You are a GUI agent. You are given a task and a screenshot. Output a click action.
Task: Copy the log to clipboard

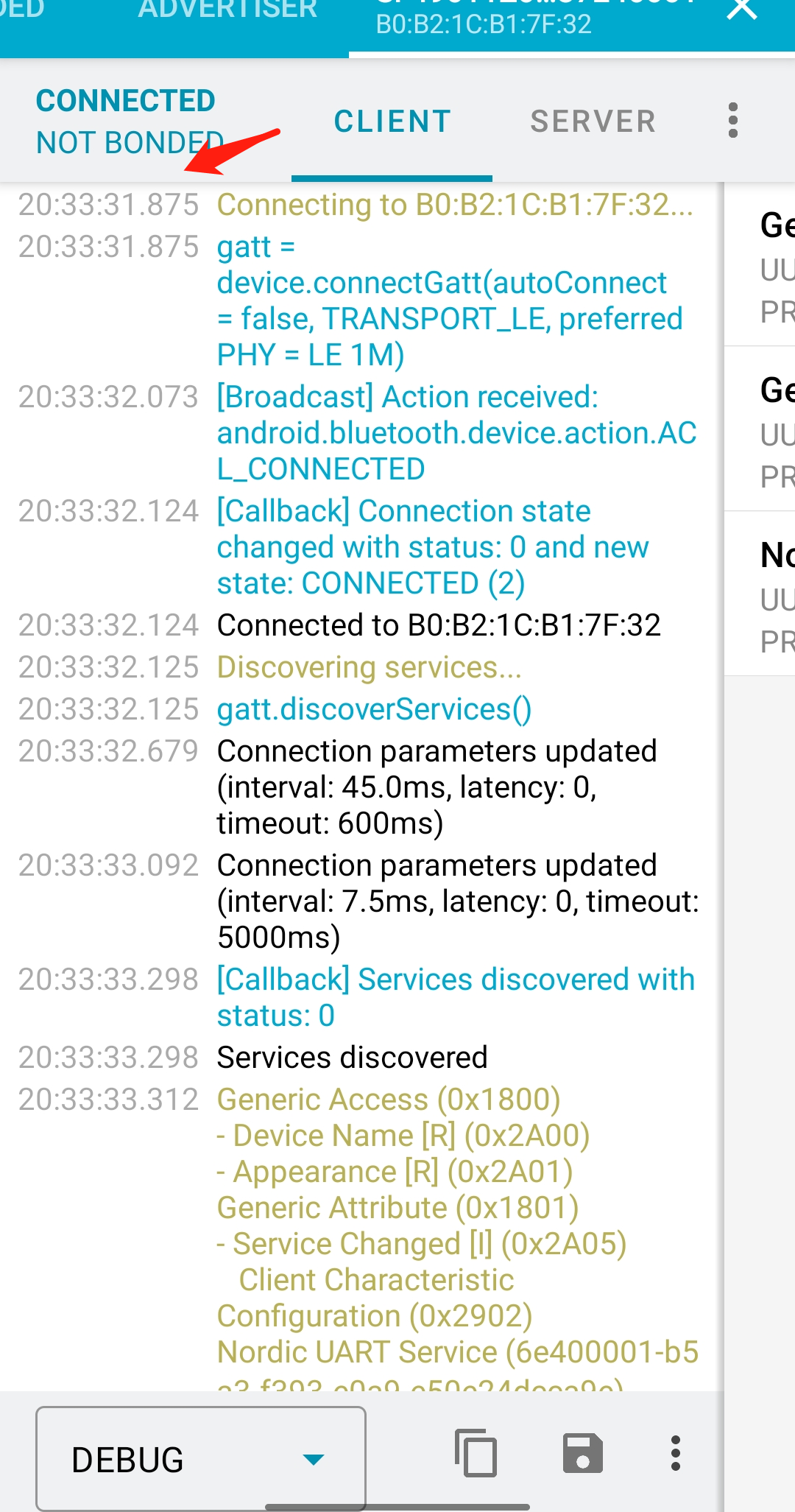475,1455
